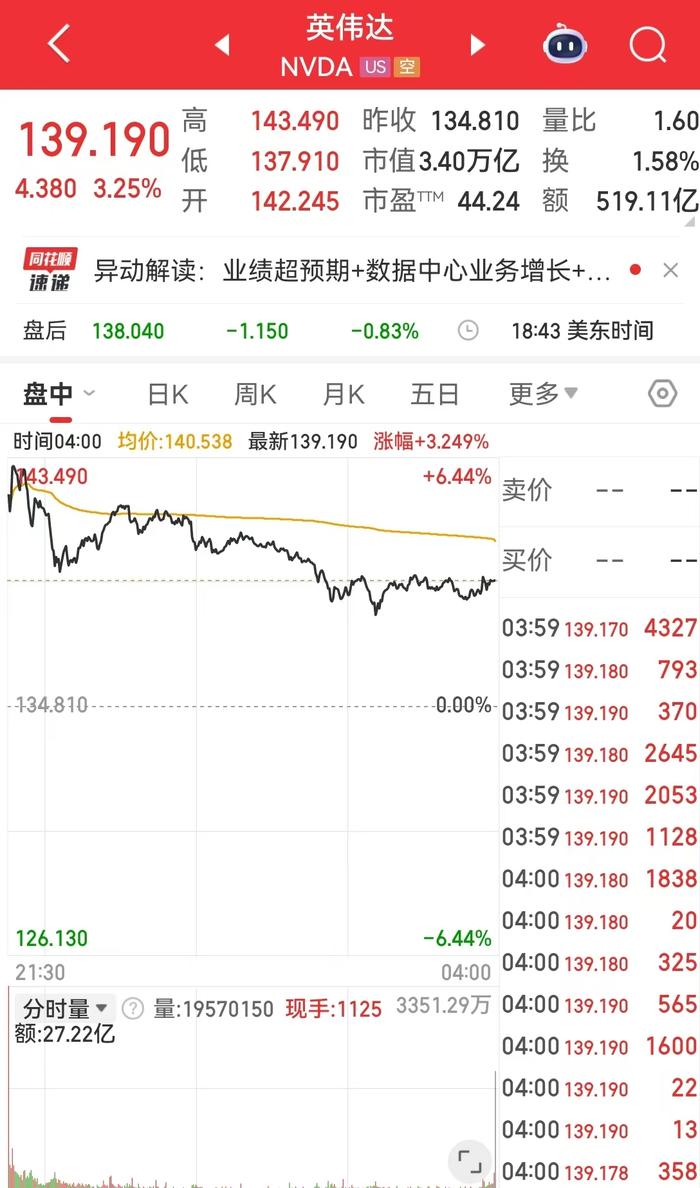Screen dimensions: 700x1188
Task: Switch to the previous stock with left triangle
Action: click(221, 45)
